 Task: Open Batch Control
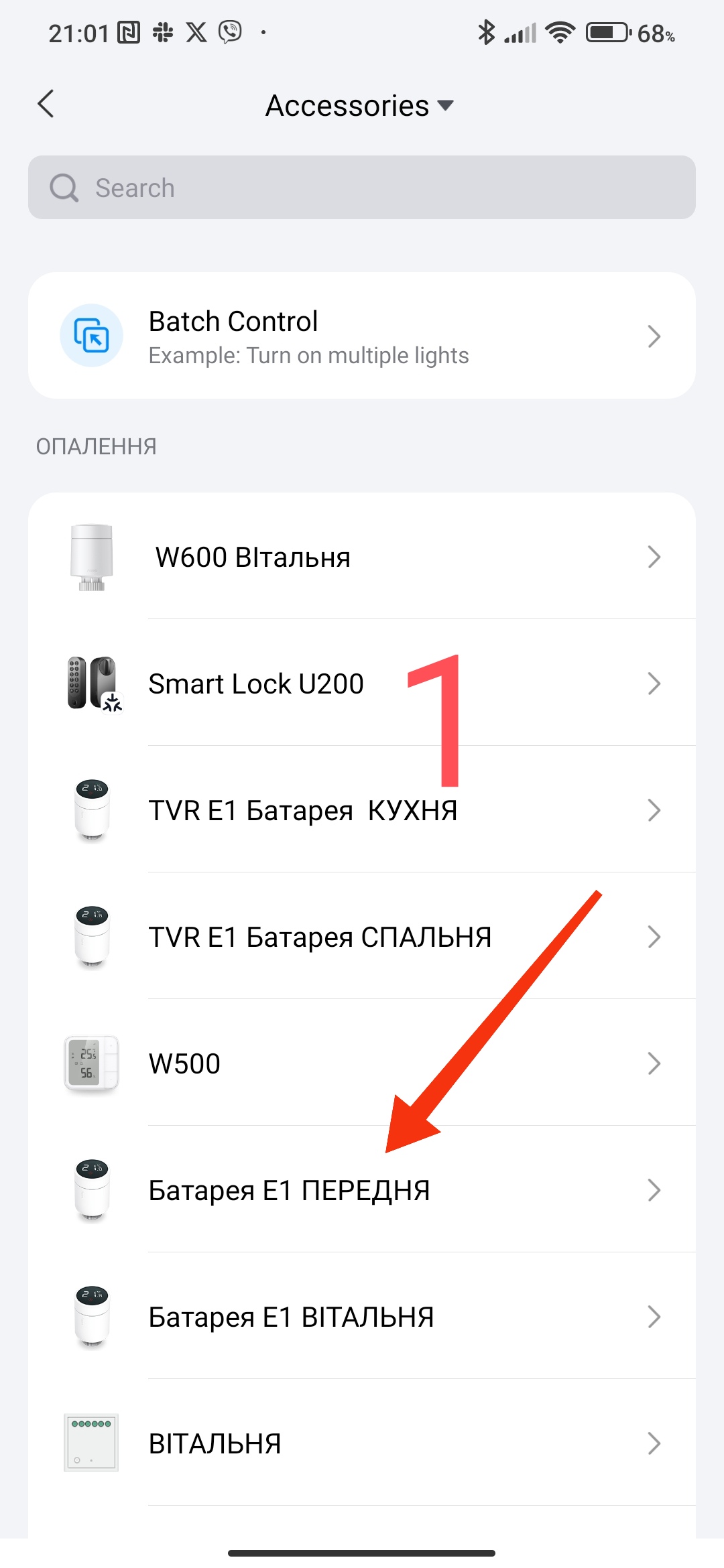[x=362, y=336]
